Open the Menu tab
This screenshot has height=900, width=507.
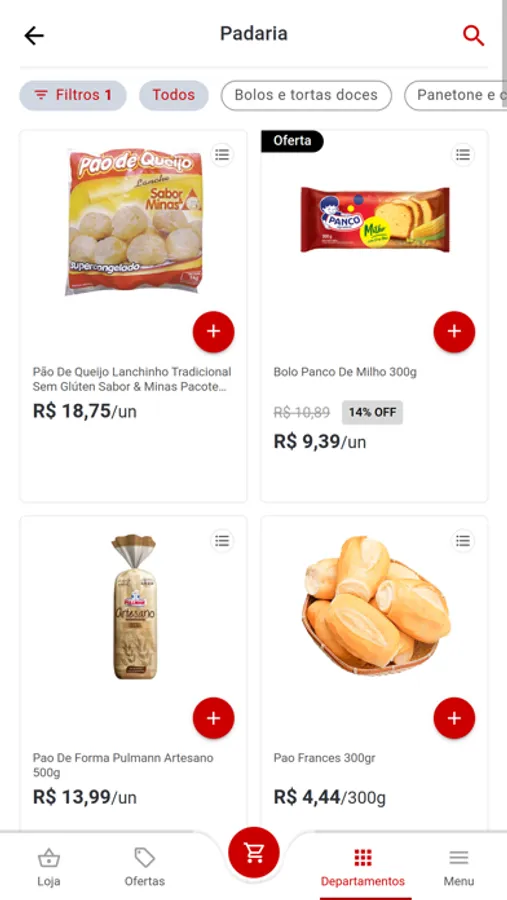[459, 867]
